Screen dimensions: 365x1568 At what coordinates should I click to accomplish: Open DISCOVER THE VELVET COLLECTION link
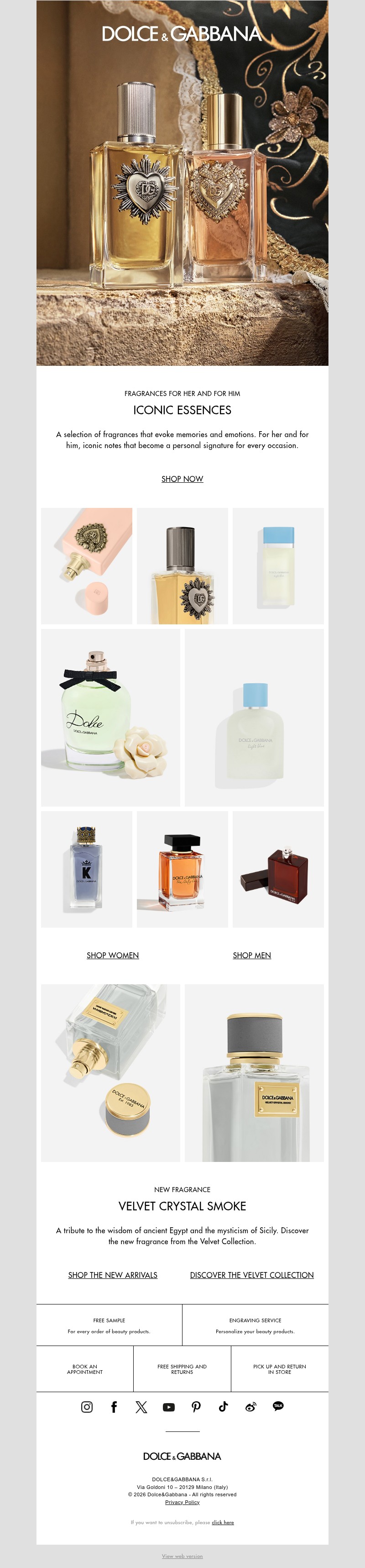click(x=252, y=1275)
